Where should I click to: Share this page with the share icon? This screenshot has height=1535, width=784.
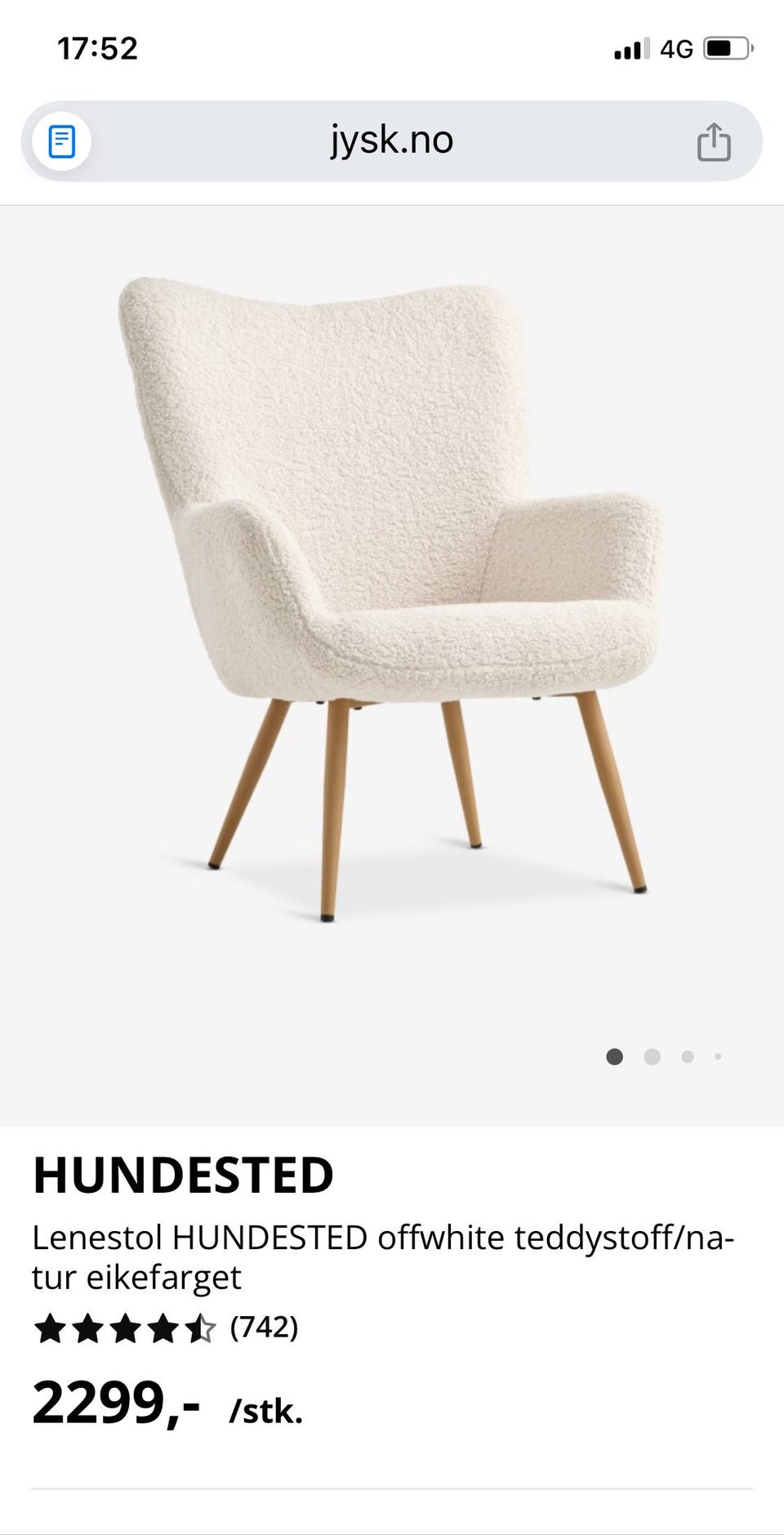click(713, 141)
